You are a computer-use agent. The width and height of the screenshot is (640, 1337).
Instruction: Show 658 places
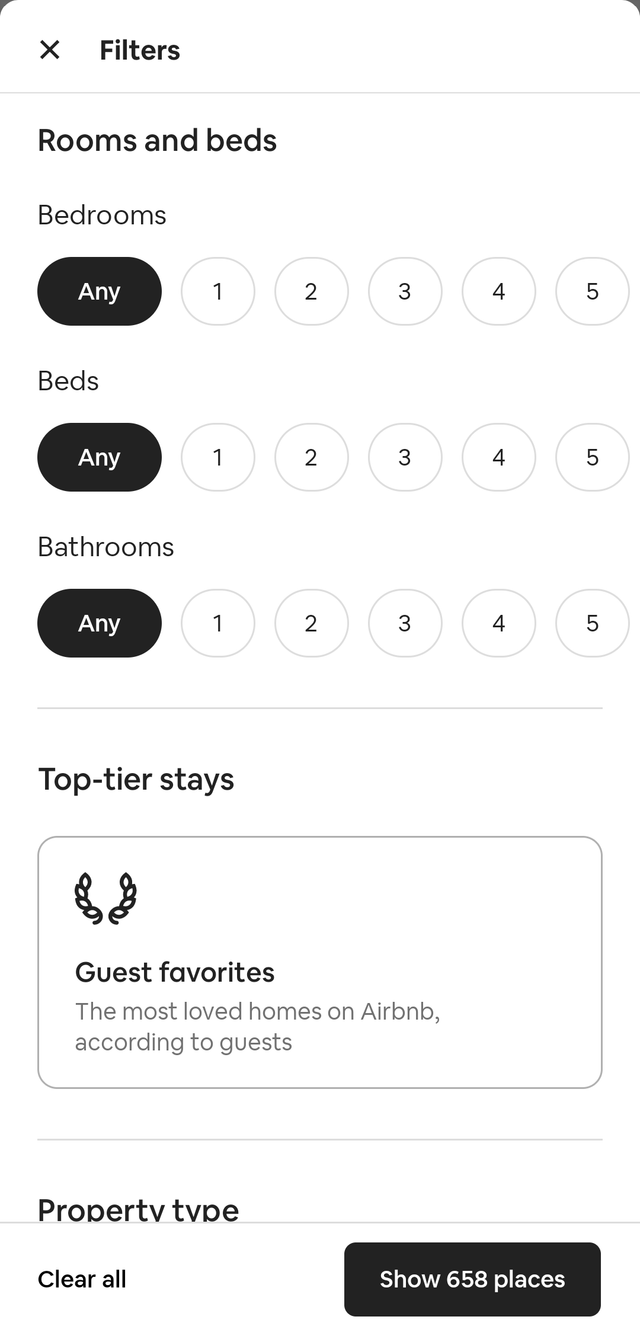click(472, 1279)
